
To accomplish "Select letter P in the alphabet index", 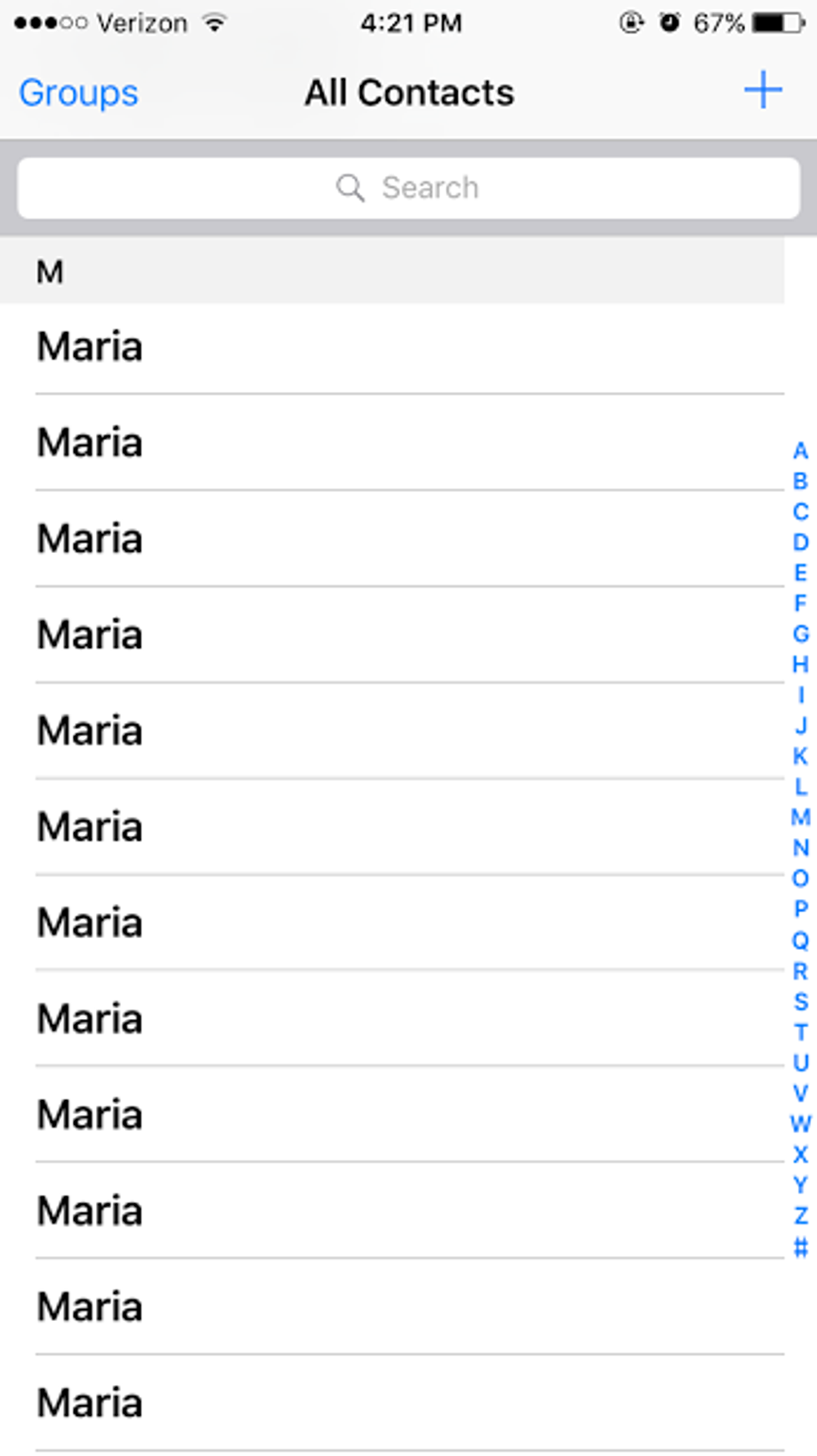I will 800,909.
